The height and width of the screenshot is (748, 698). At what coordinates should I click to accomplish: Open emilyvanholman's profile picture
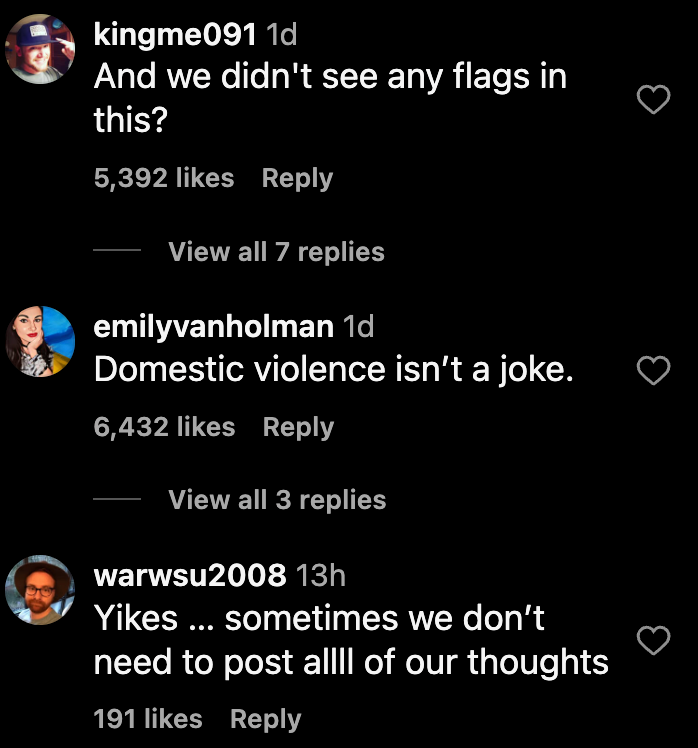click(41, 342)
